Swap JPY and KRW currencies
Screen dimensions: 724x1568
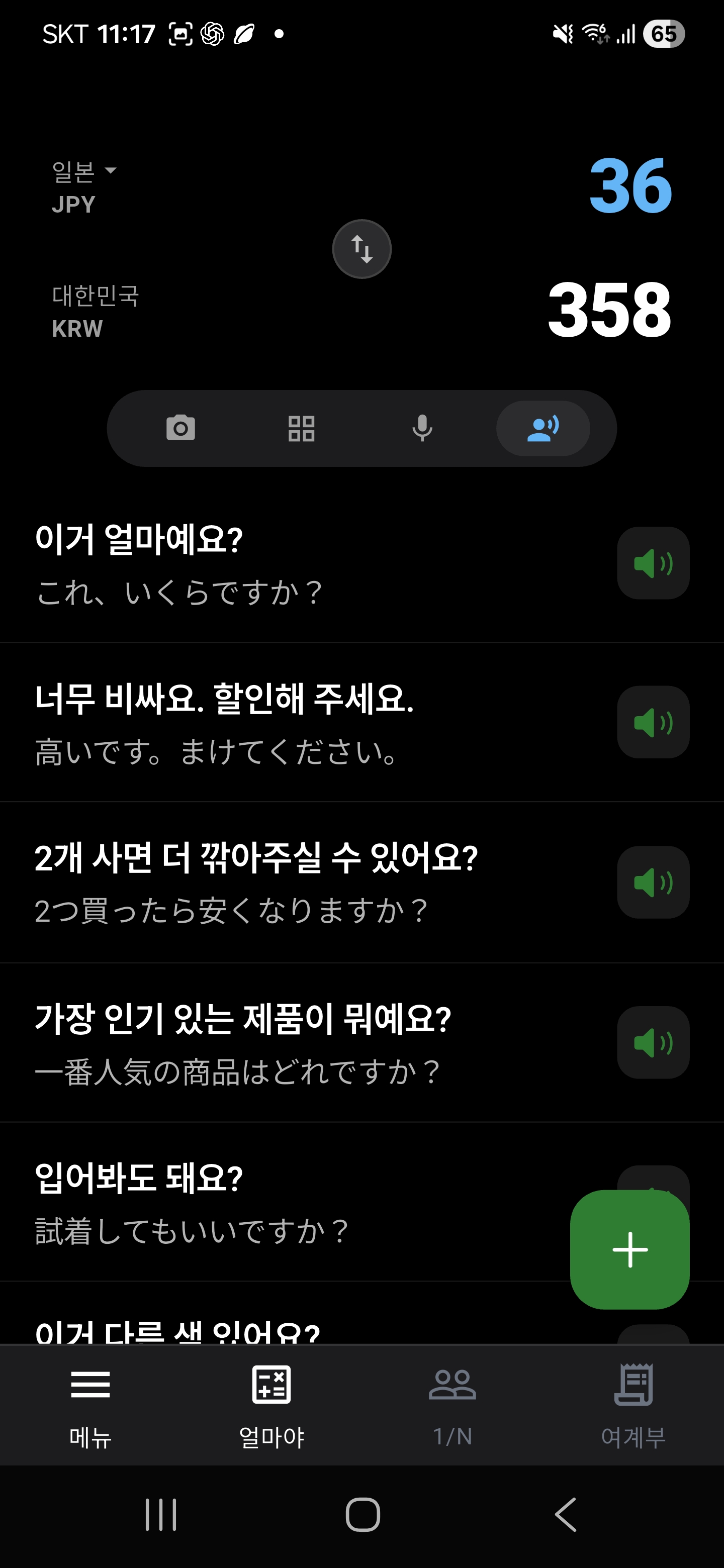[361, 248]
